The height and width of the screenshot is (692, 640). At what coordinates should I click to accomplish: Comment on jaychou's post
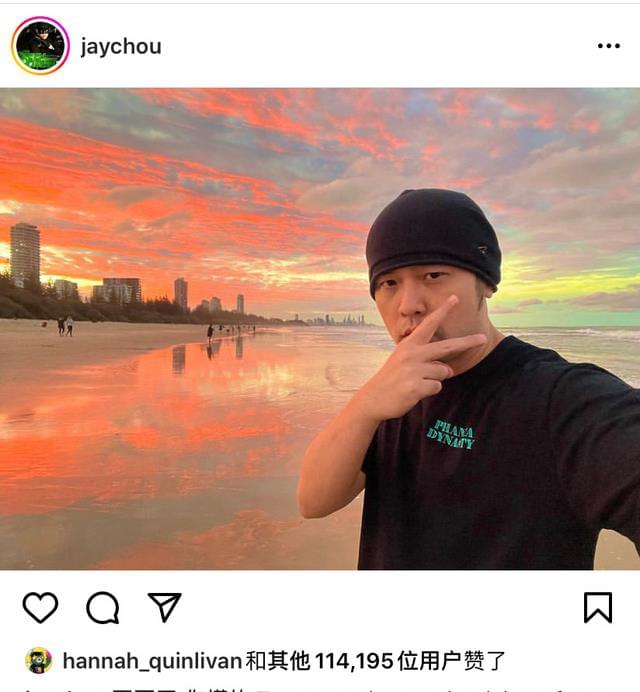click(102, 607)
